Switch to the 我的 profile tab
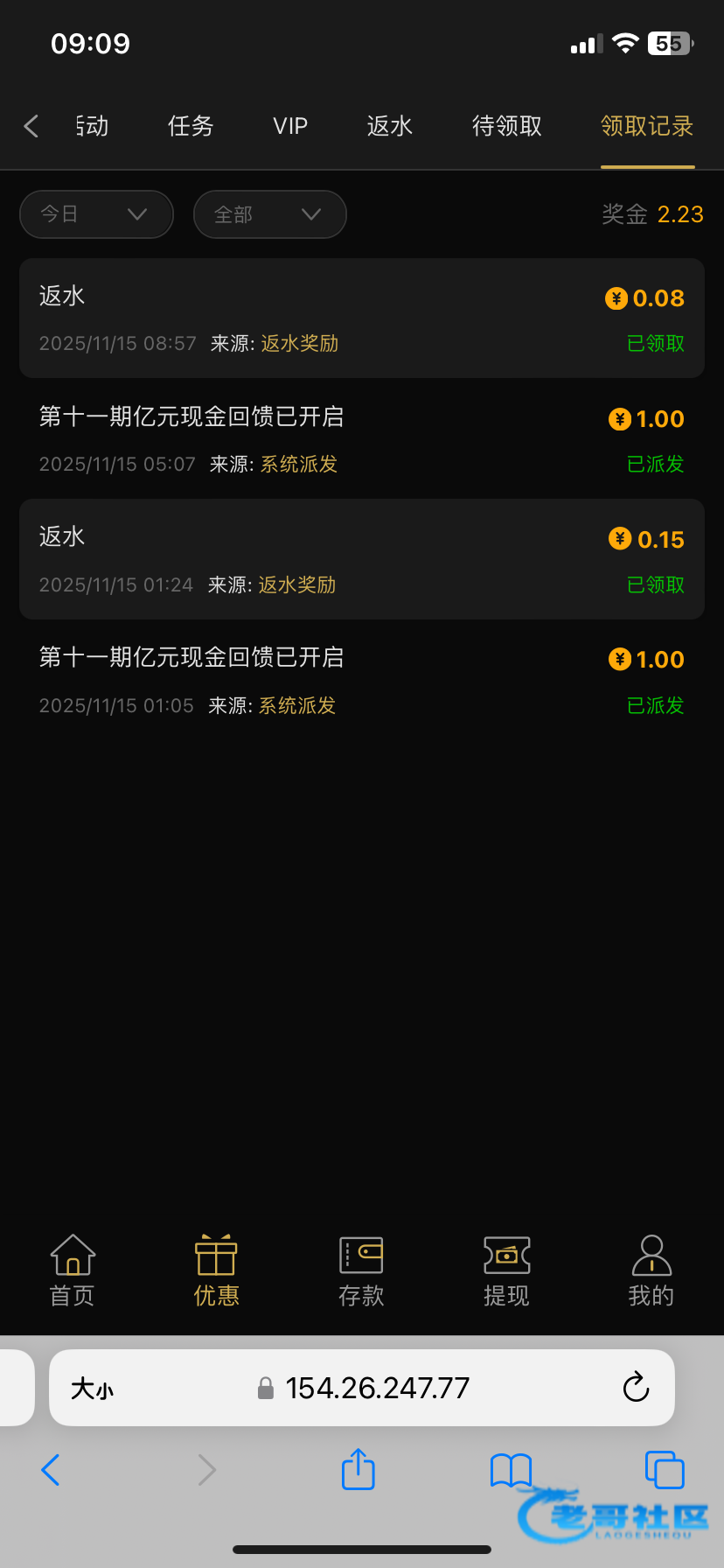The width and height of the screenshot is (724, 1568). pyautogui.click(x=651, y=1270)
